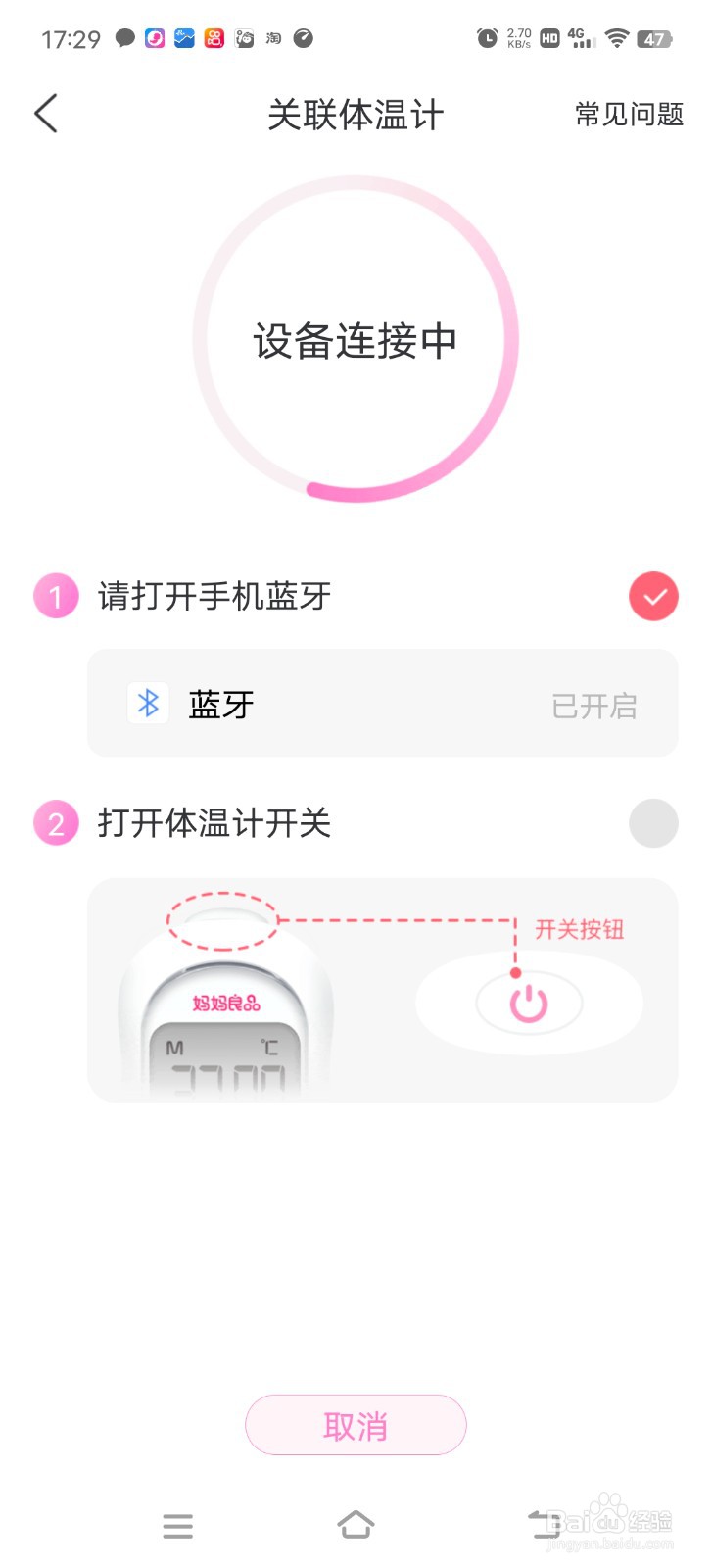
Task: Tap the home icon in bottom navigation
Action: tap(356, 1525)
